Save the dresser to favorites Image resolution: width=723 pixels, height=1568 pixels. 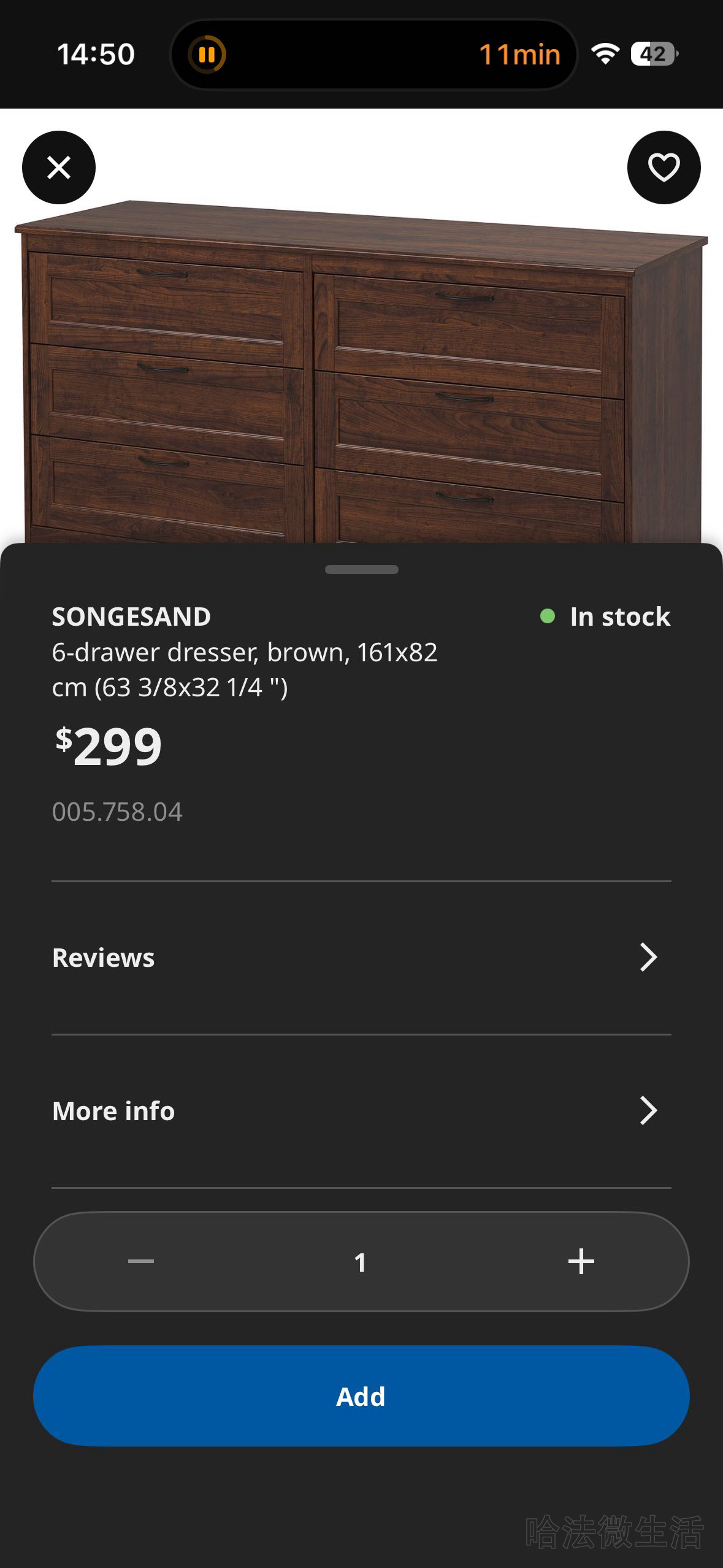pos(664,167)
